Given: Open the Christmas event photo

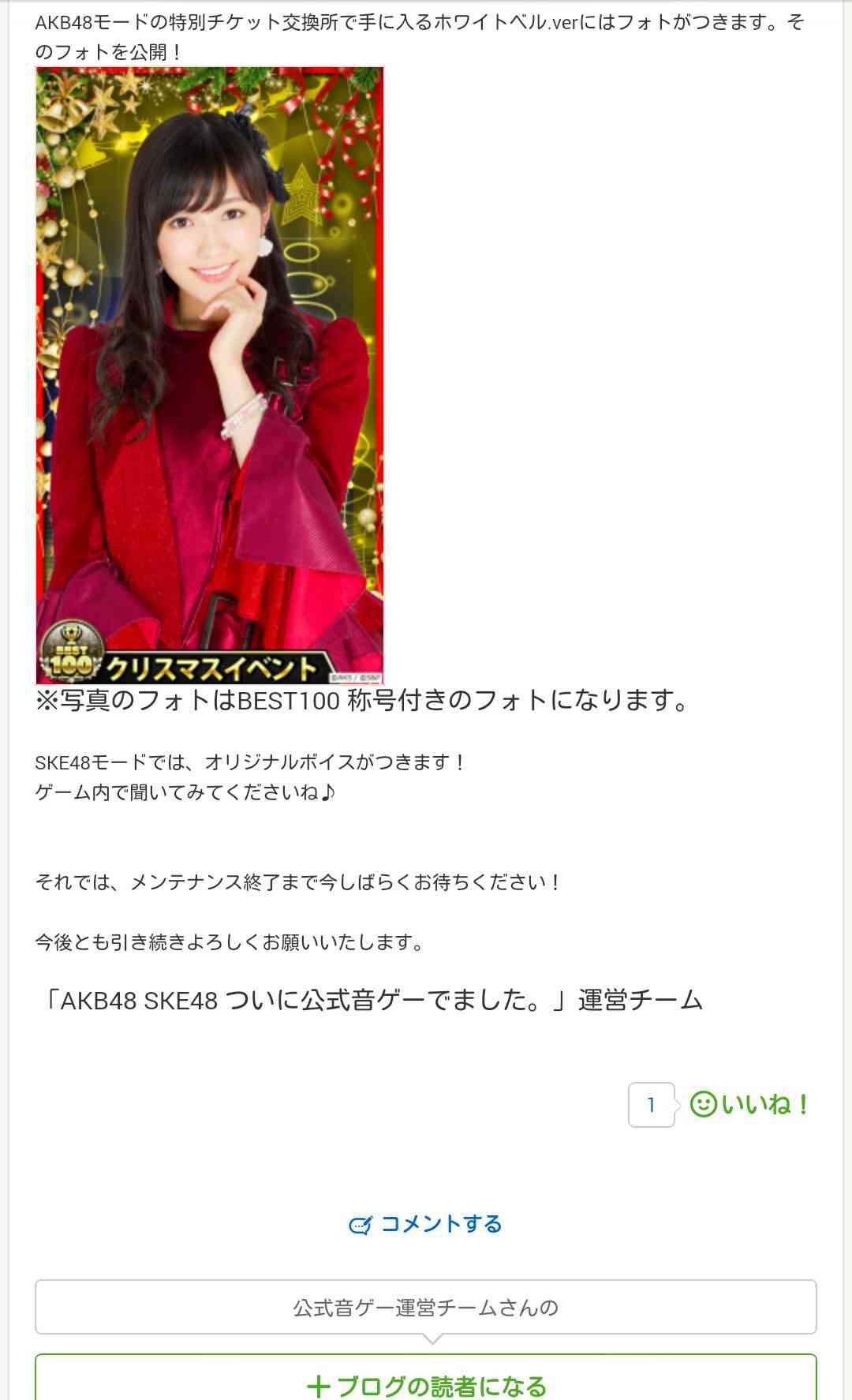Looking at the screenshot, I should [x=210, y=375].
